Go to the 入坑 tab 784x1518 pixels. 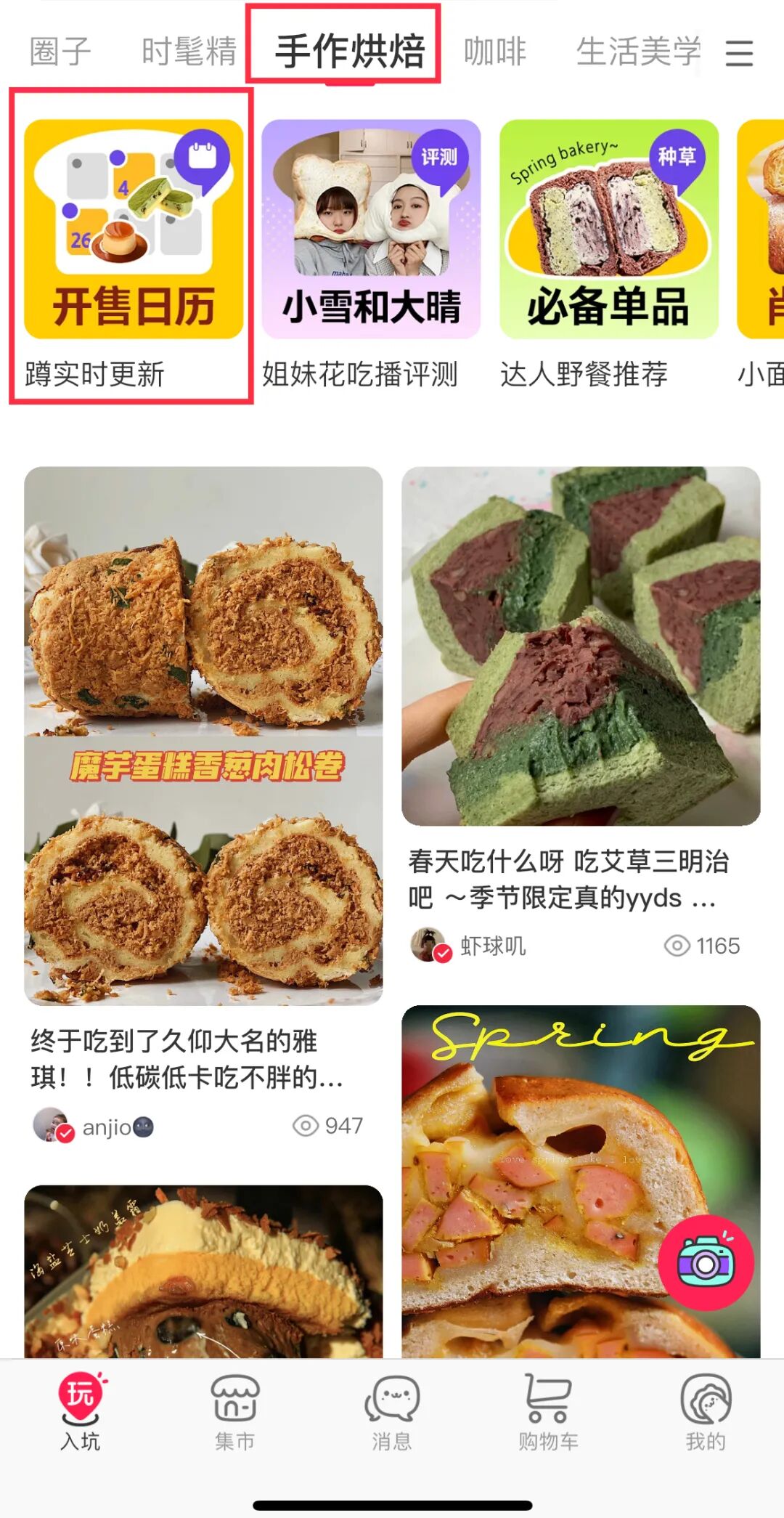(80, 1411)
